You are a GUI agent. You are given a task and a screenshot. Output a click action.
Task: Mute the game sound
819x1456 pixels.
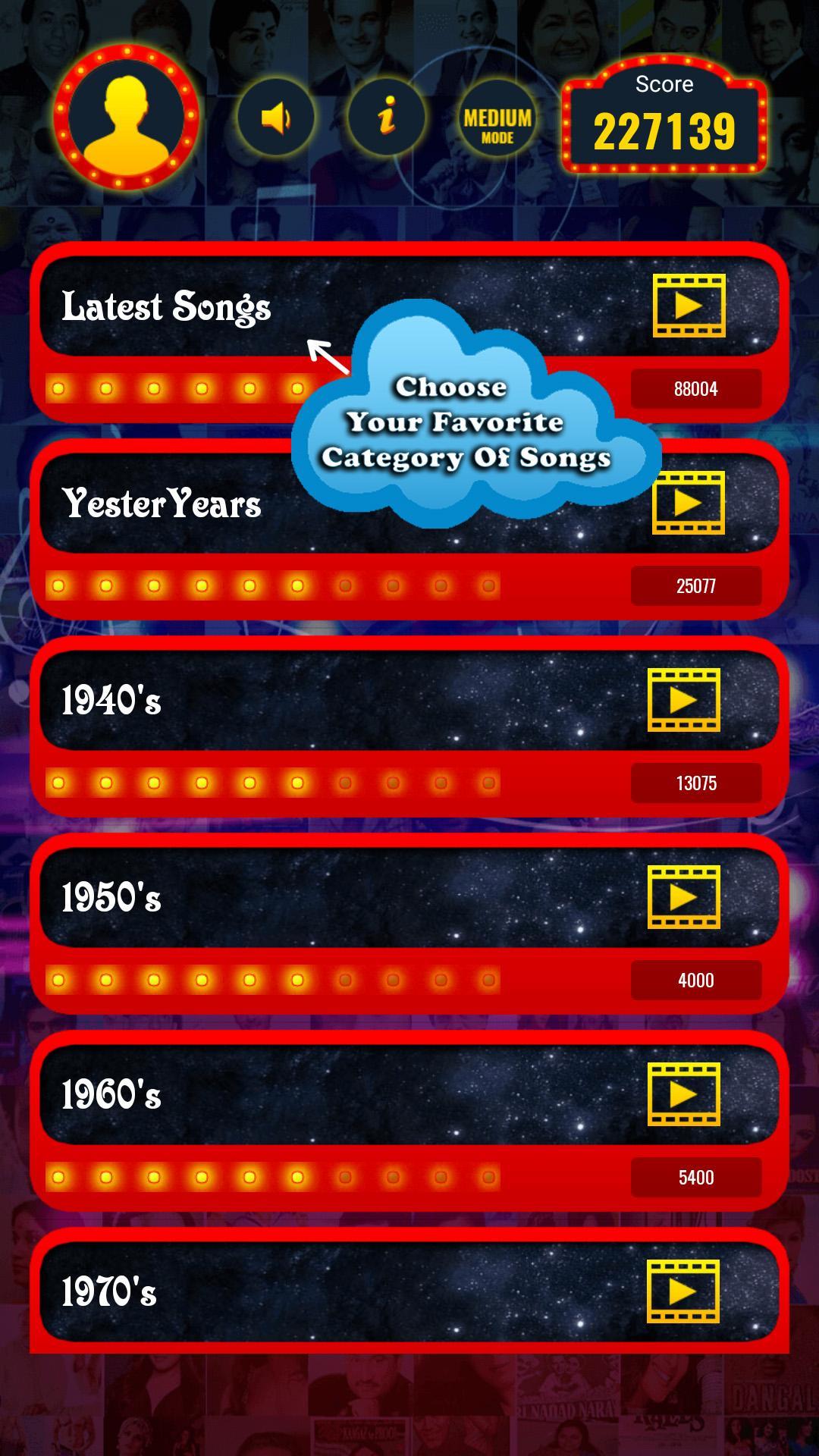275,118
